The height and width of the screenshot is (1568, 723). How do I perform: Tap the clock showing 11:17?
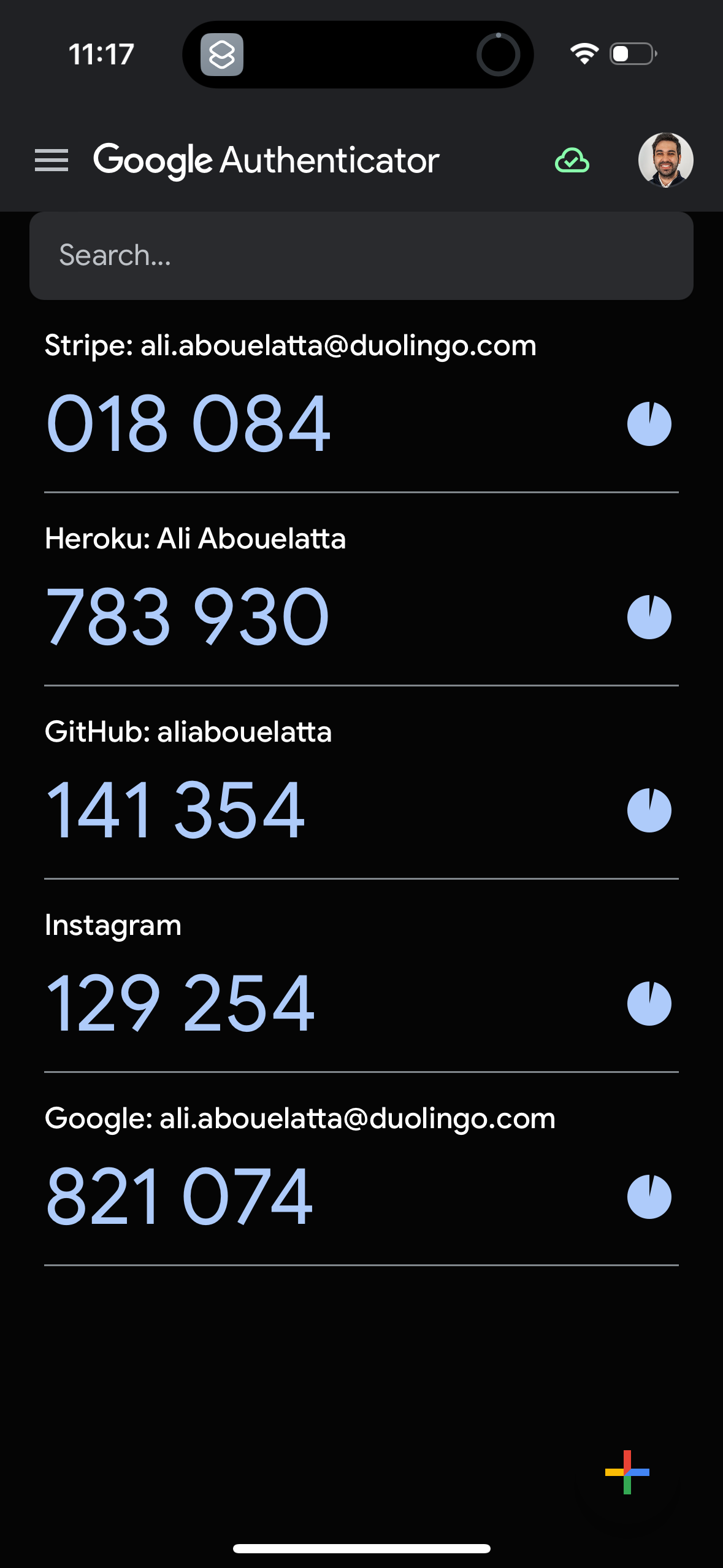[x=100, y=55]
